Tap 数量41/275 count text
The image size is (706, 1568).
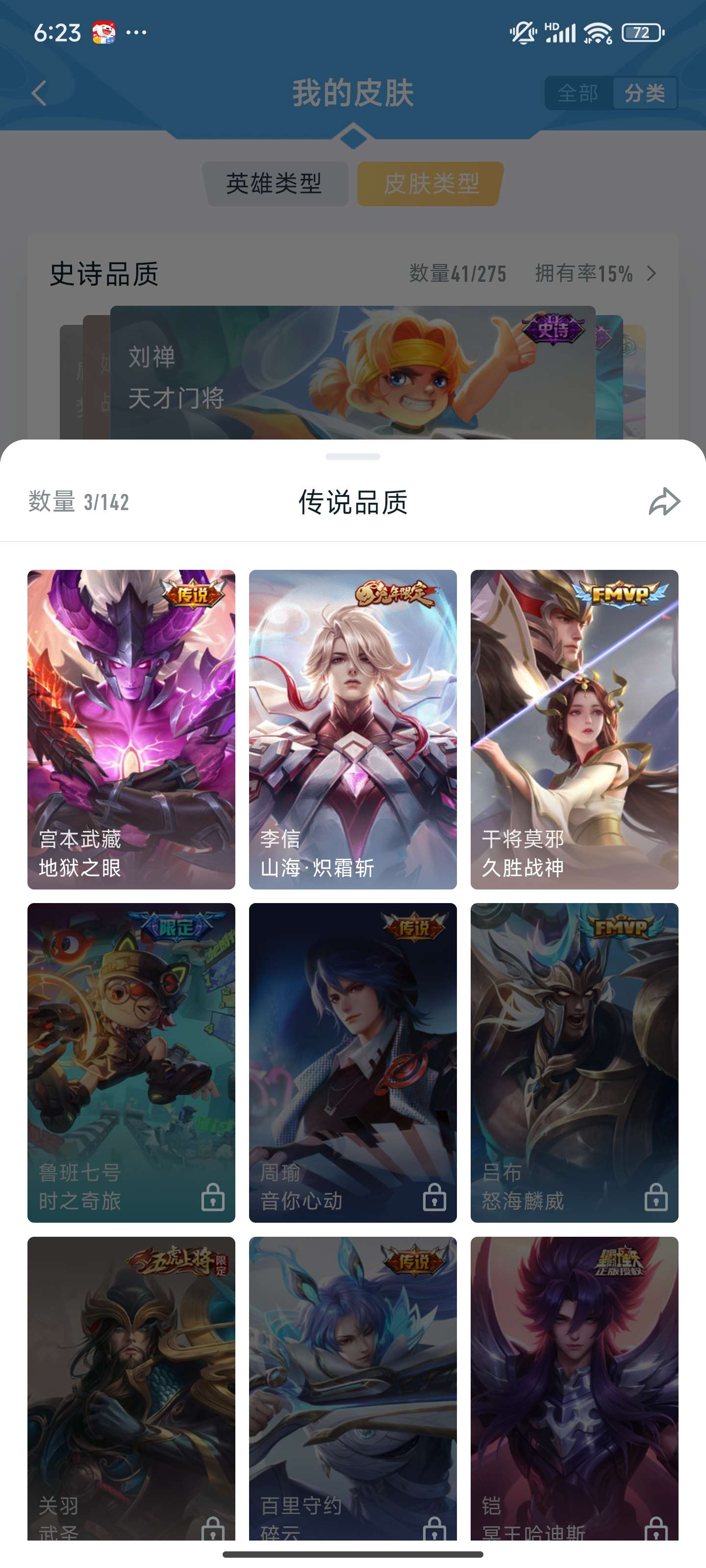[x=458, y=274]
